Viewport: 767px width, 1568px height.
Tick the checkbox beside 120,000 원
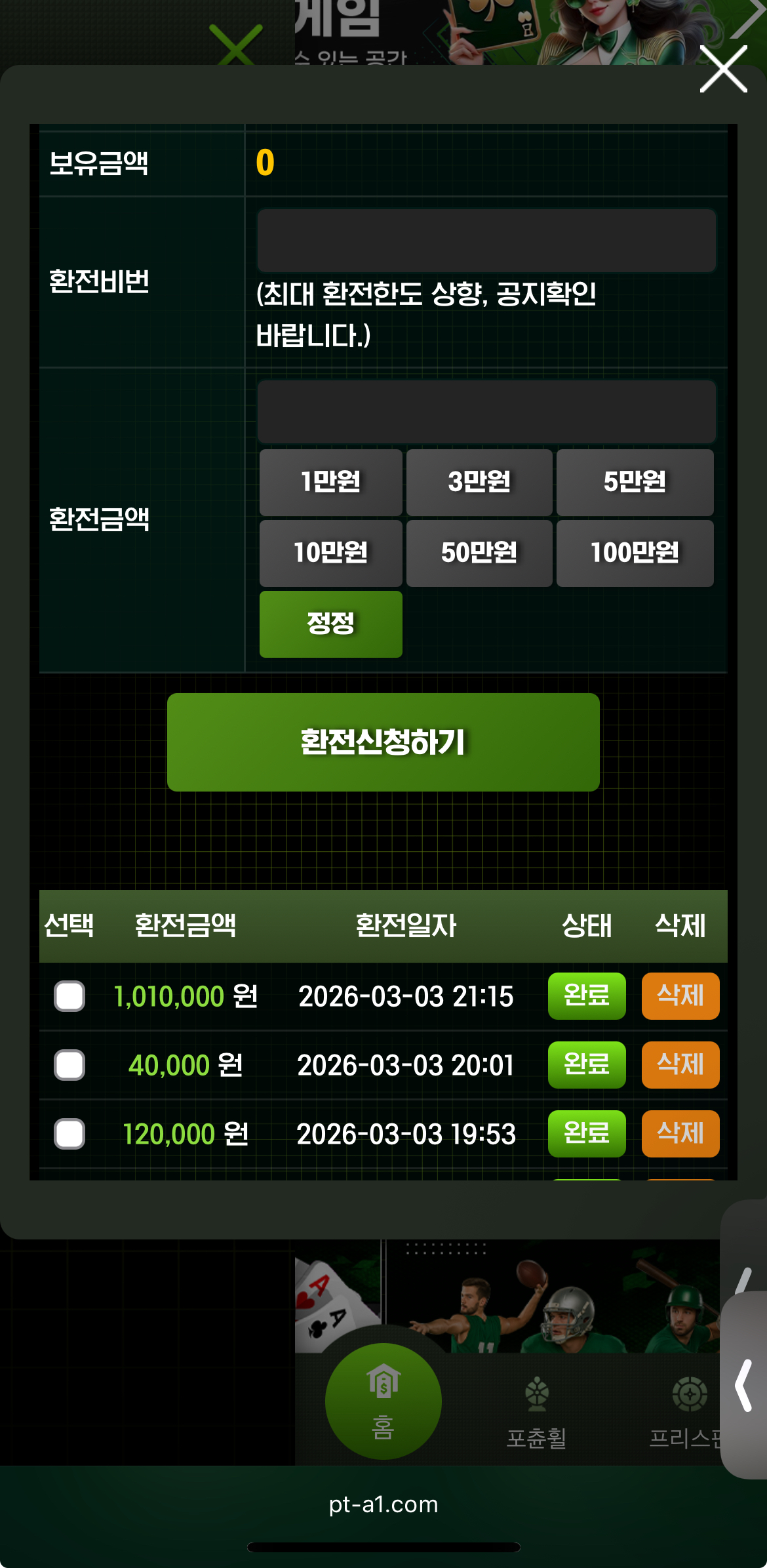[x=69, y=1134]
